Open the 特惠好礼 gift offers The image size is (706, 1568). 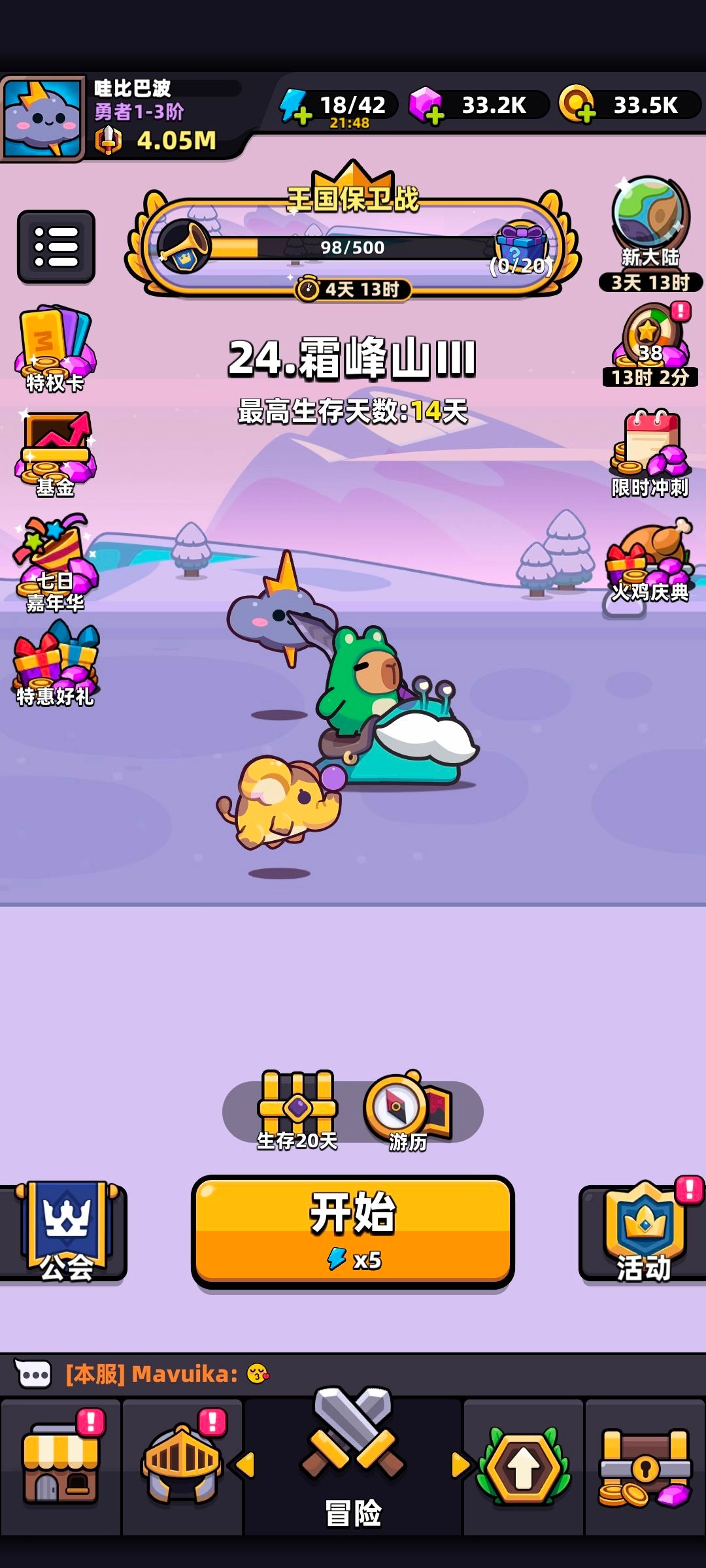click(x=56, y=664)
